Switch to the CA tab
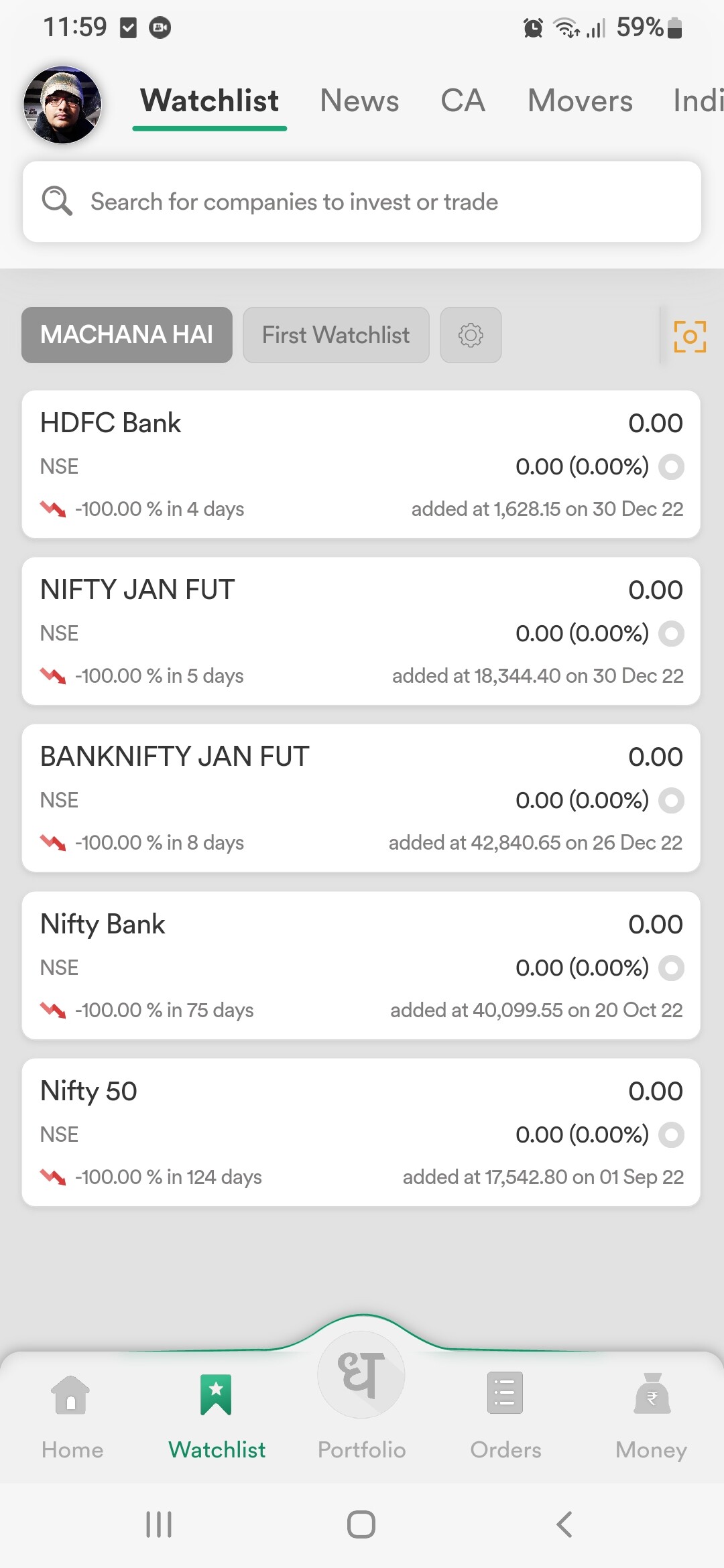 click(x=463, y=101)
